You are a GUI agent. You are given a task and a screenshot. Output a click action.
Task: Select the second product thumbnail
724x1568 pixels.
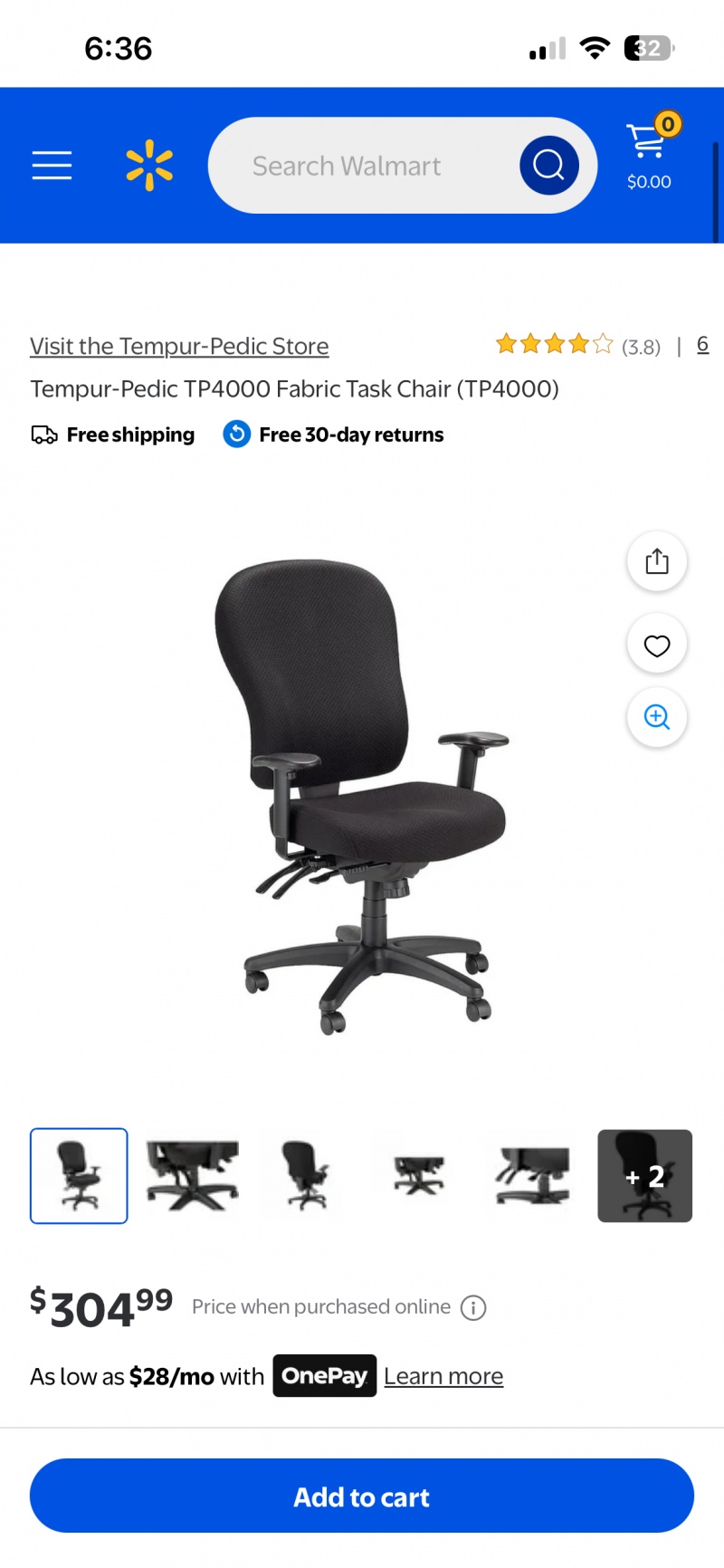(193, 1175)
